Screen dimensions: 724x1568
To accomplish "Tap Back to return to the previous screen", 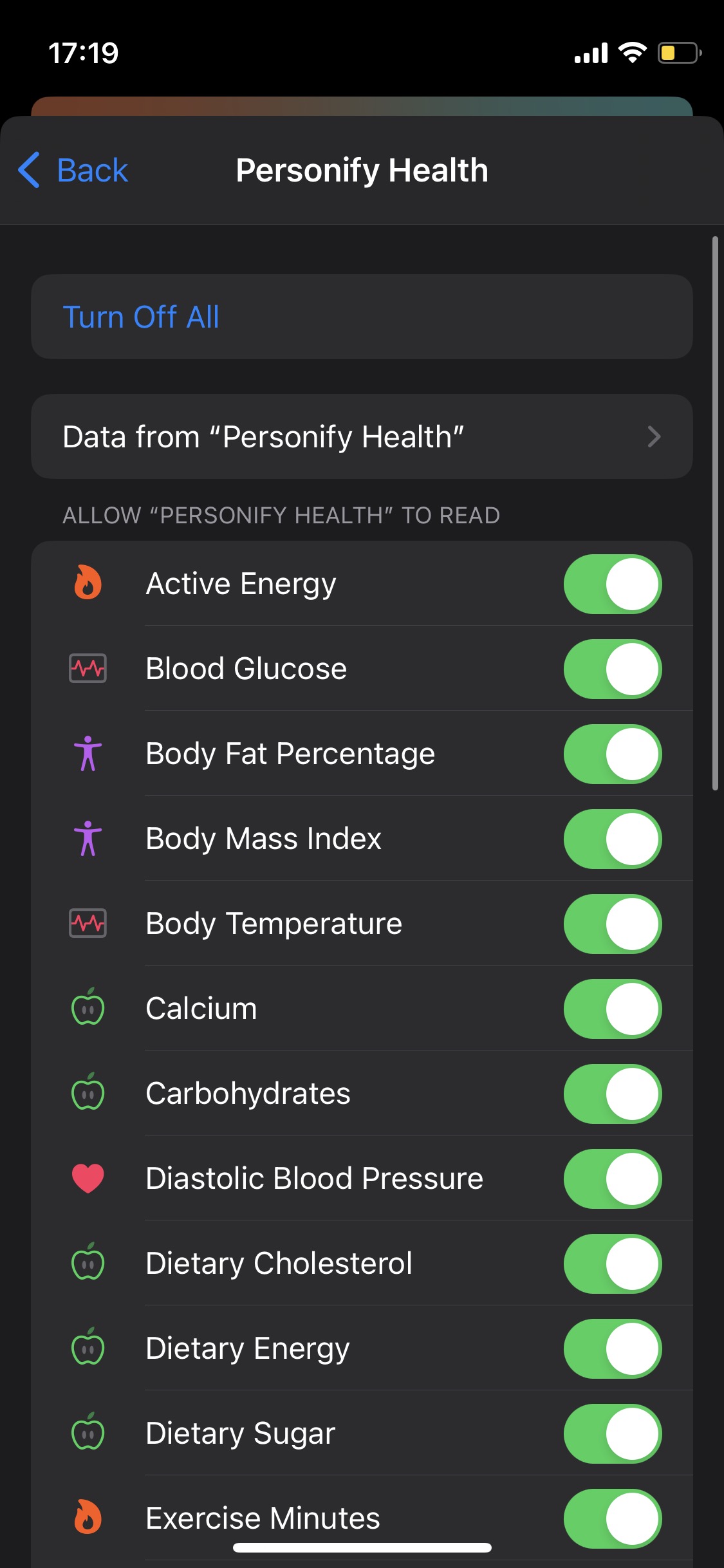I will click(x=93, y=170).
